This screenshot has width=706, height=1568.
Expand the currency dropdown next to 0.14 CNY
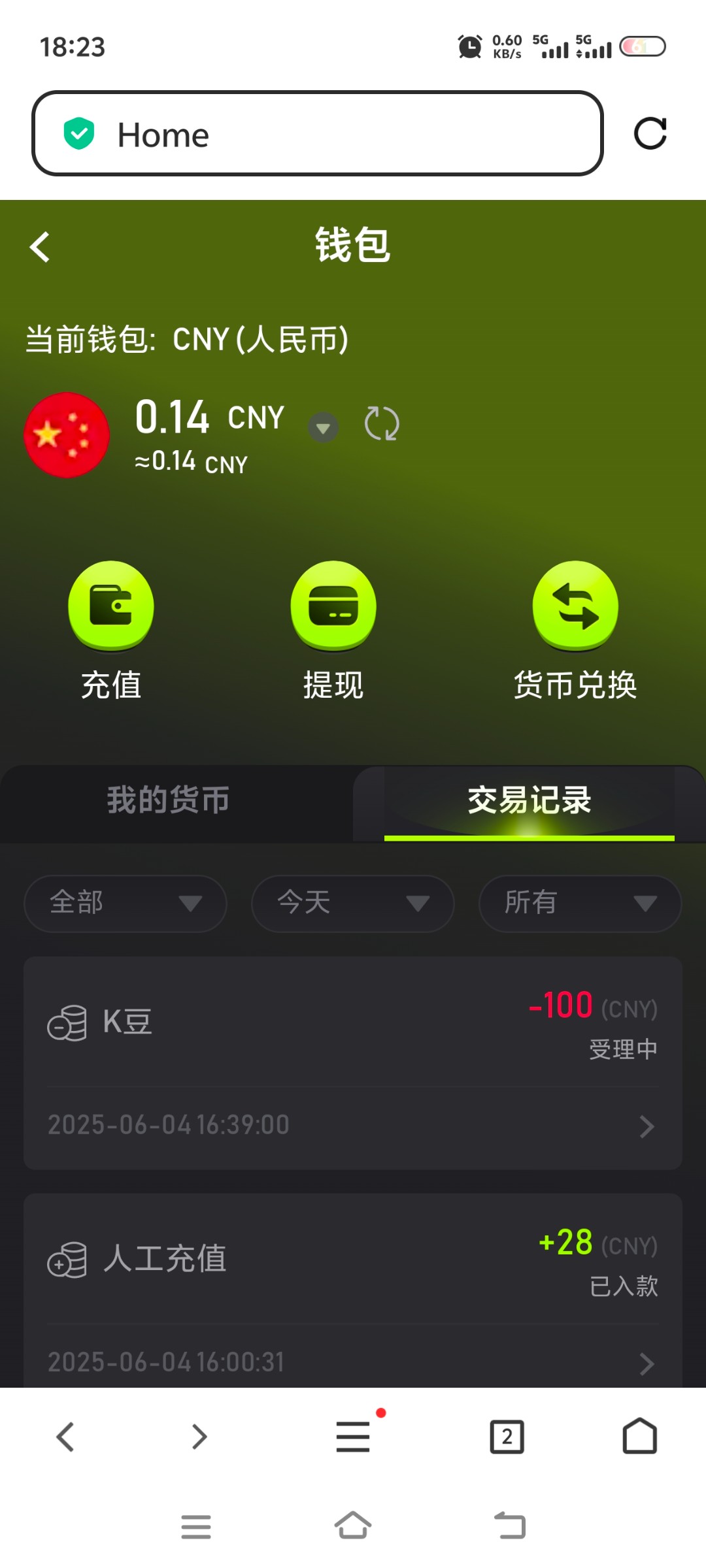click(323, 428)
